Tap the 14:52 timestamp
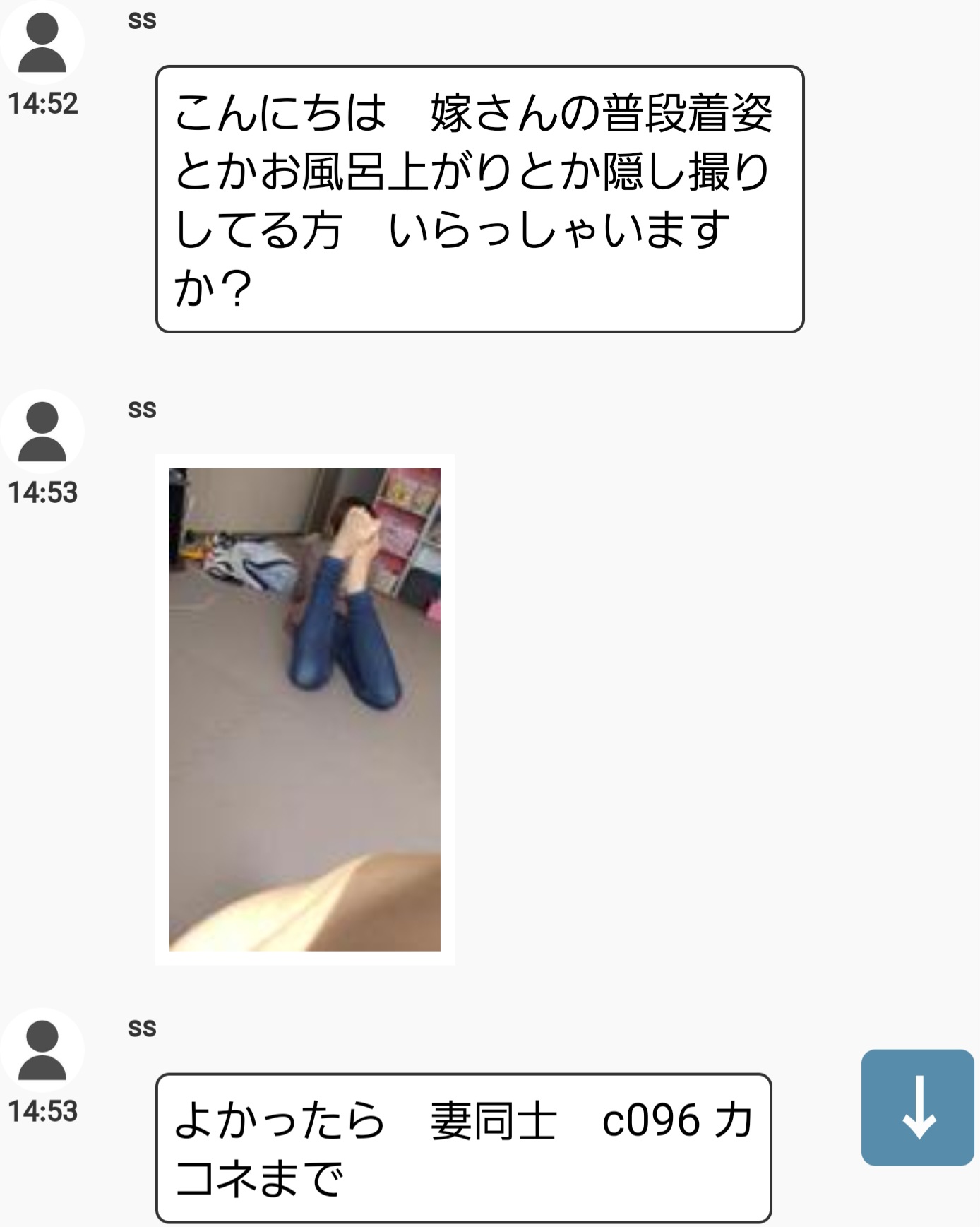The width and height of the screenshot is (980, 1227). point(44,103)
